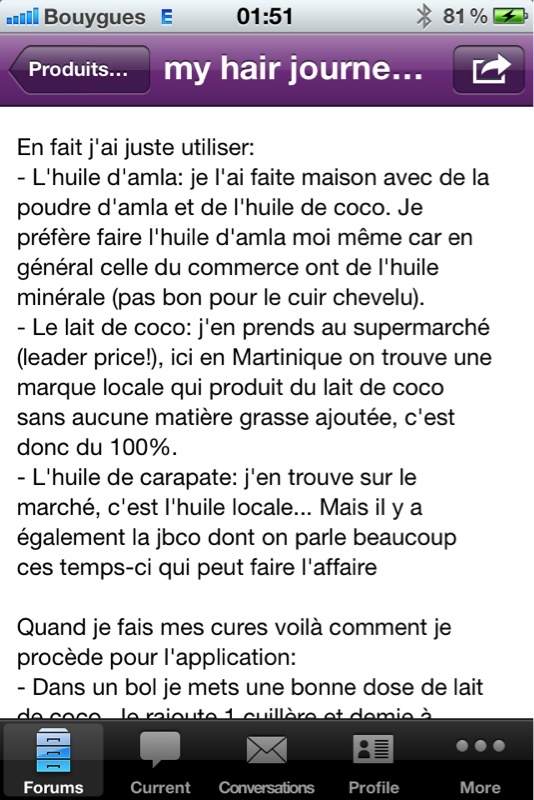Go back to Produits list

pyautogui.click(x=80, y=69)
